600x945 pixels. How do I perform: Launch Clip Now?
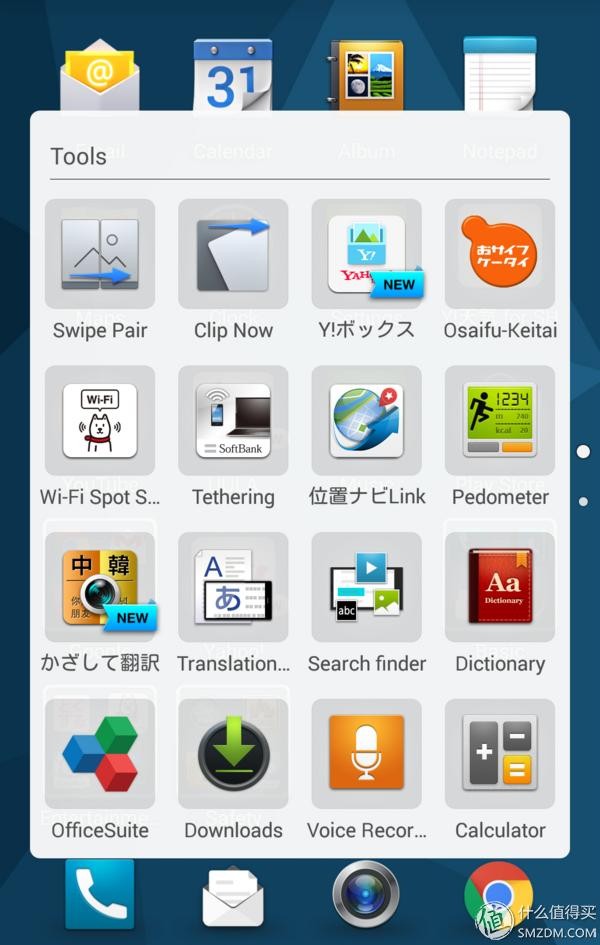click(x=233, y=254)
